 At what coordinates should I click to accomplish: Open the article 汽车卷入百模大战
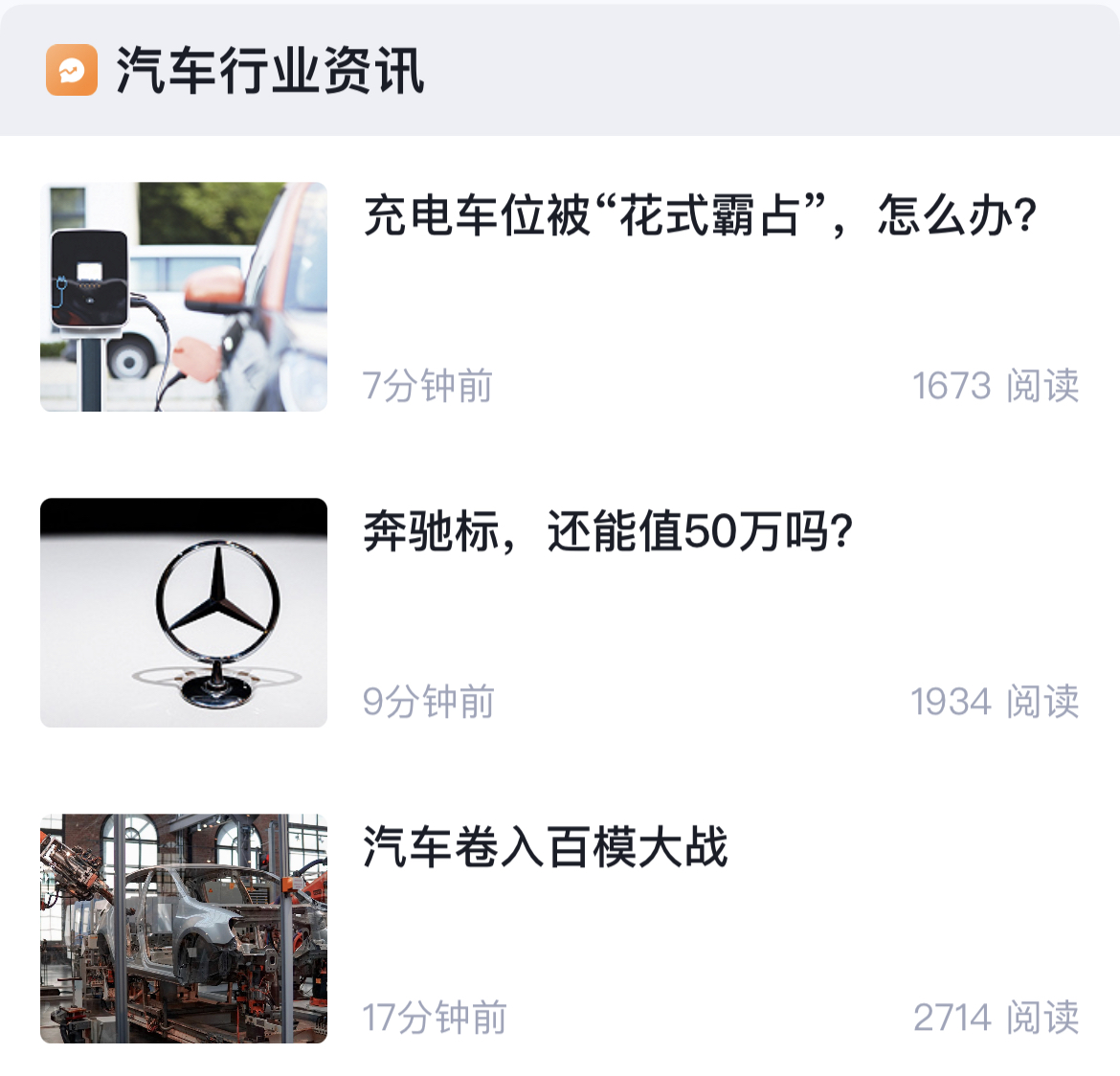(x=546, y=847)
